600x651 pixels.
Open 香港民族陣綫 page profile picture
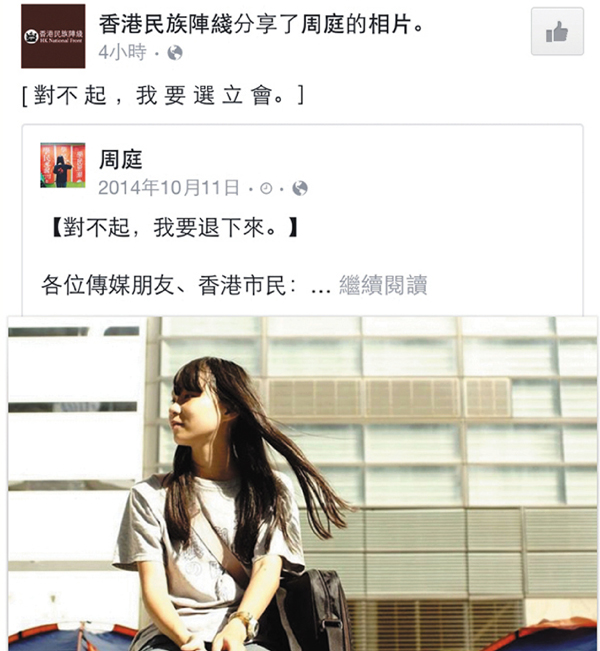click(x=53, y=36)
